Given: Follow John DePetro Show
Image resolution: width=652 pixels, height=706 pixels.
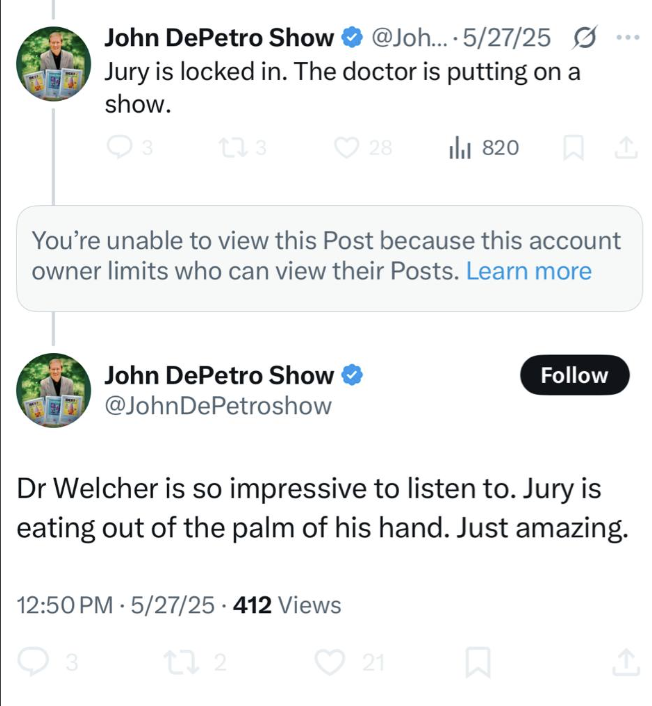Looking at the screenshot, I should point(574,376).
